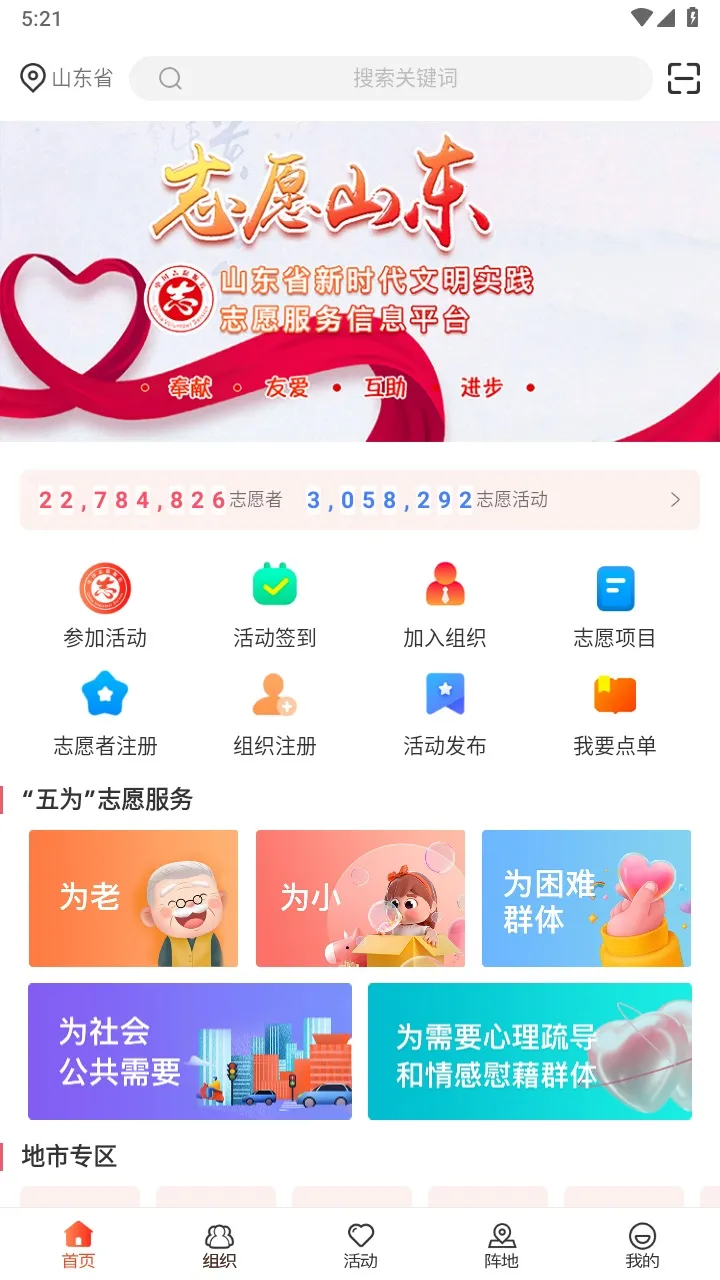Open the 为老 service card
This screenshot has width=720, height=1280.
click(133, 898)
